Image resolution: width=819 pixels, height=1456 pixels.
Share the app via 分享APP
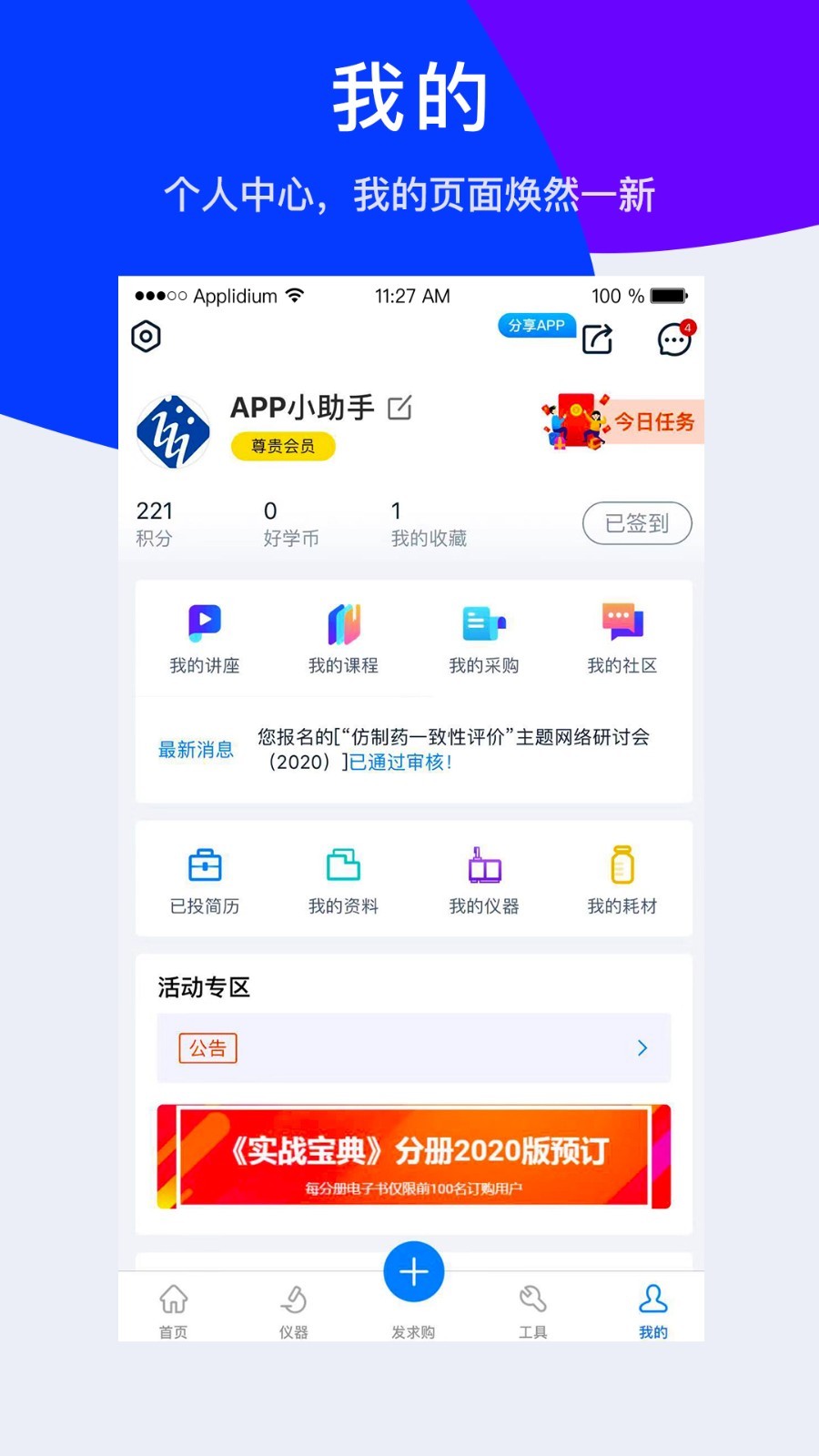click(x=537, y=326)
